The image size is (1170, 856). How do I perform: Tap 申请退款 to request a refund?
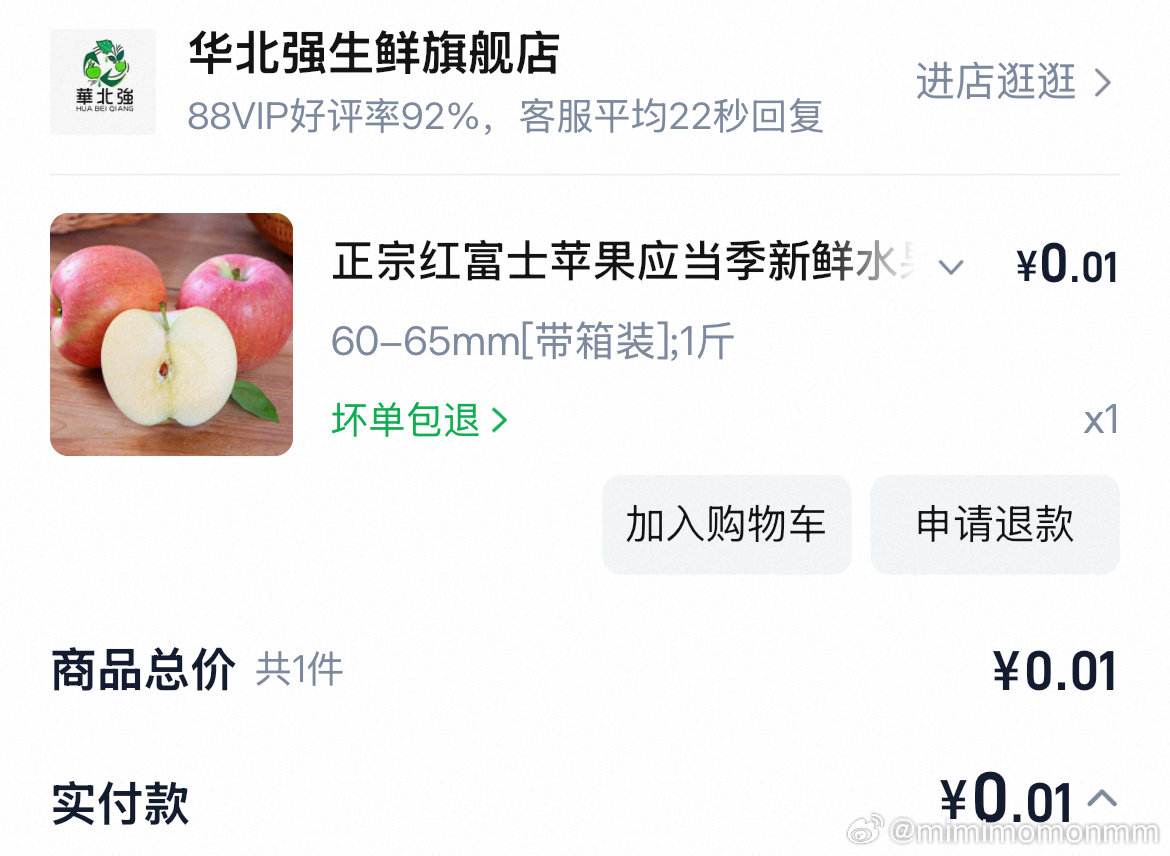[994, 524]
